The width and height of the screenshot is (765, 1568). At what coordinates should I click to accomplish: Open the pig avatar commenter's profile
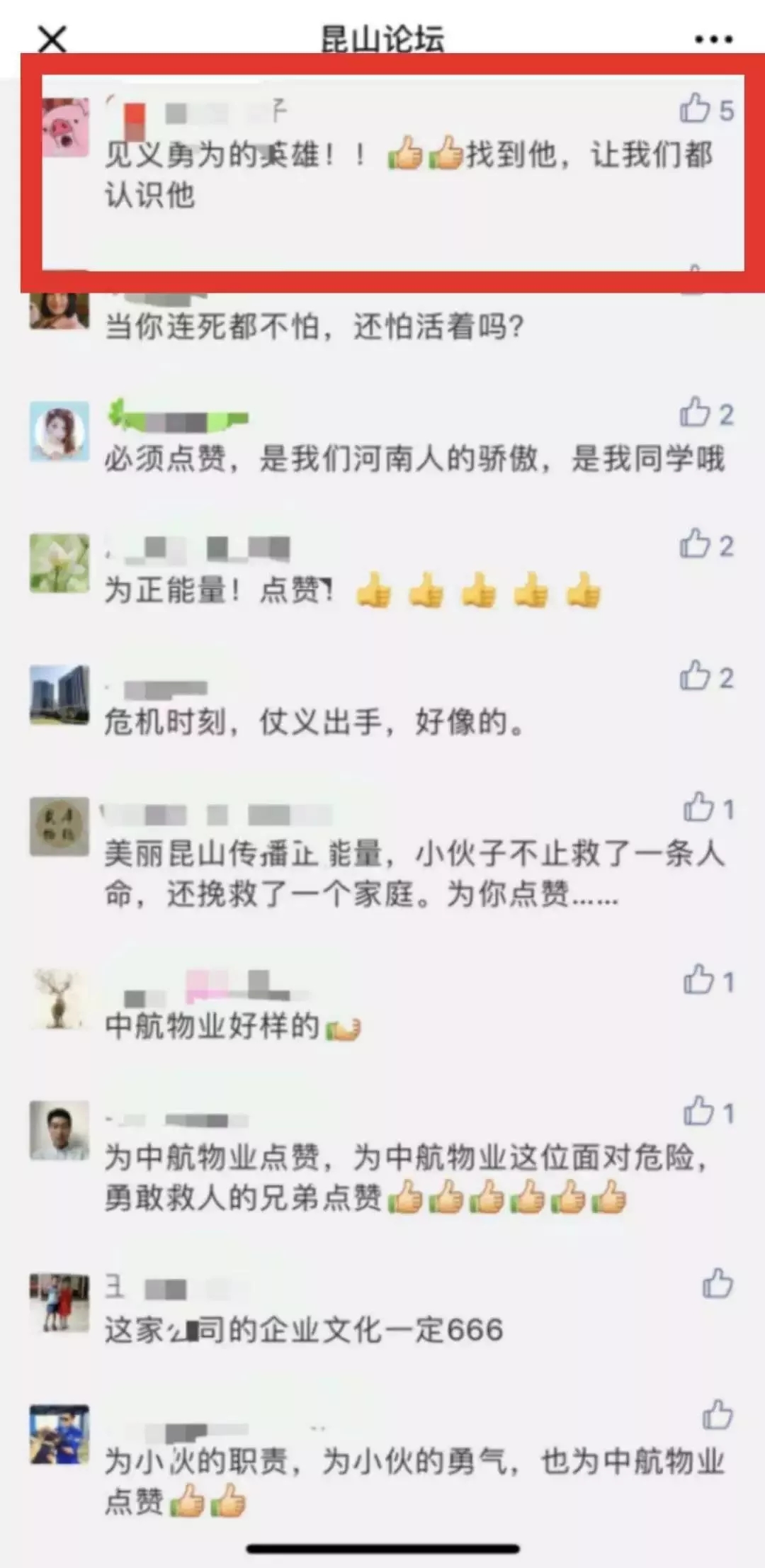(65, 128)
